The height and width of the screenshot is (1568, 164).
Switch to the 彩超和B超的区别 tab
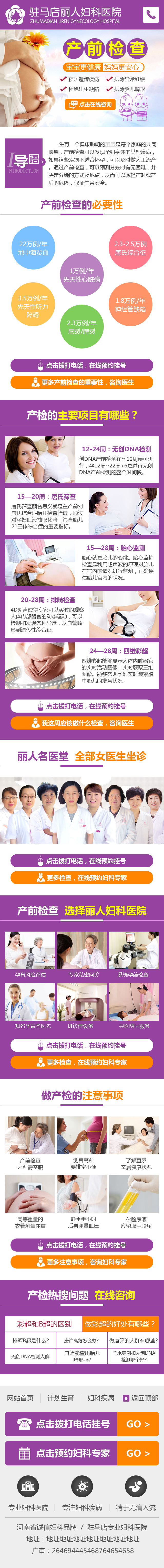44,1323
